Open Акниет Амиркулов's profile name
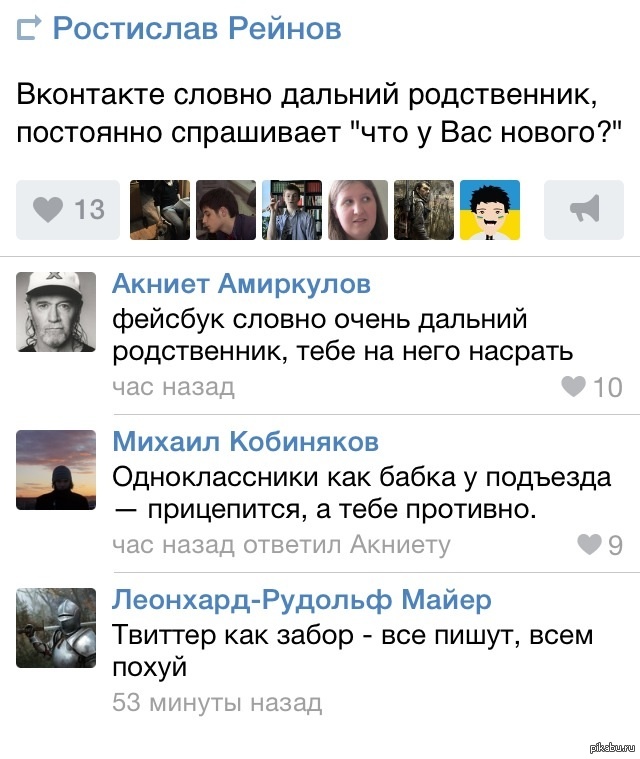Image resolution: width=640 pixels, height=759 pixels. [241, 284]
